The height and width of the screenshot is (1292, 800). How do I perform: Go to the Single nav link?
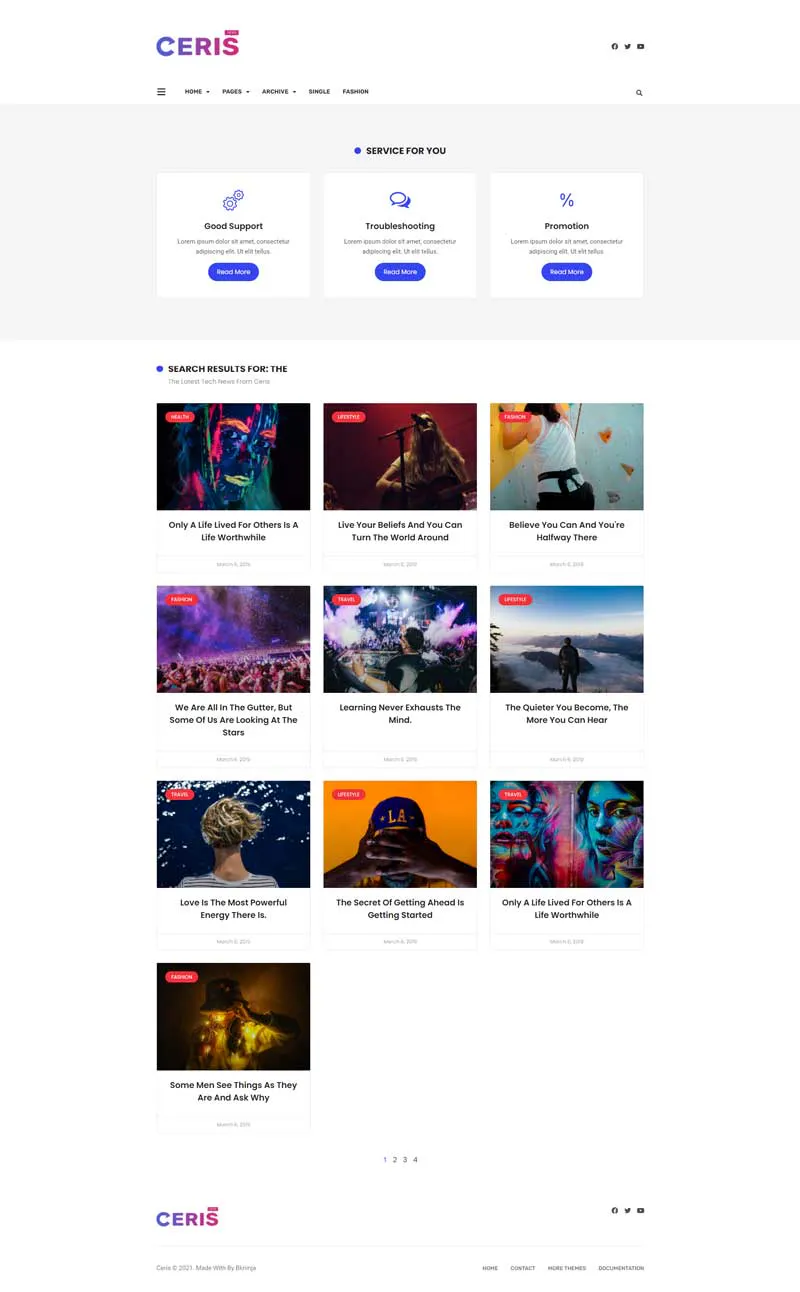click(x=319, y=92)
